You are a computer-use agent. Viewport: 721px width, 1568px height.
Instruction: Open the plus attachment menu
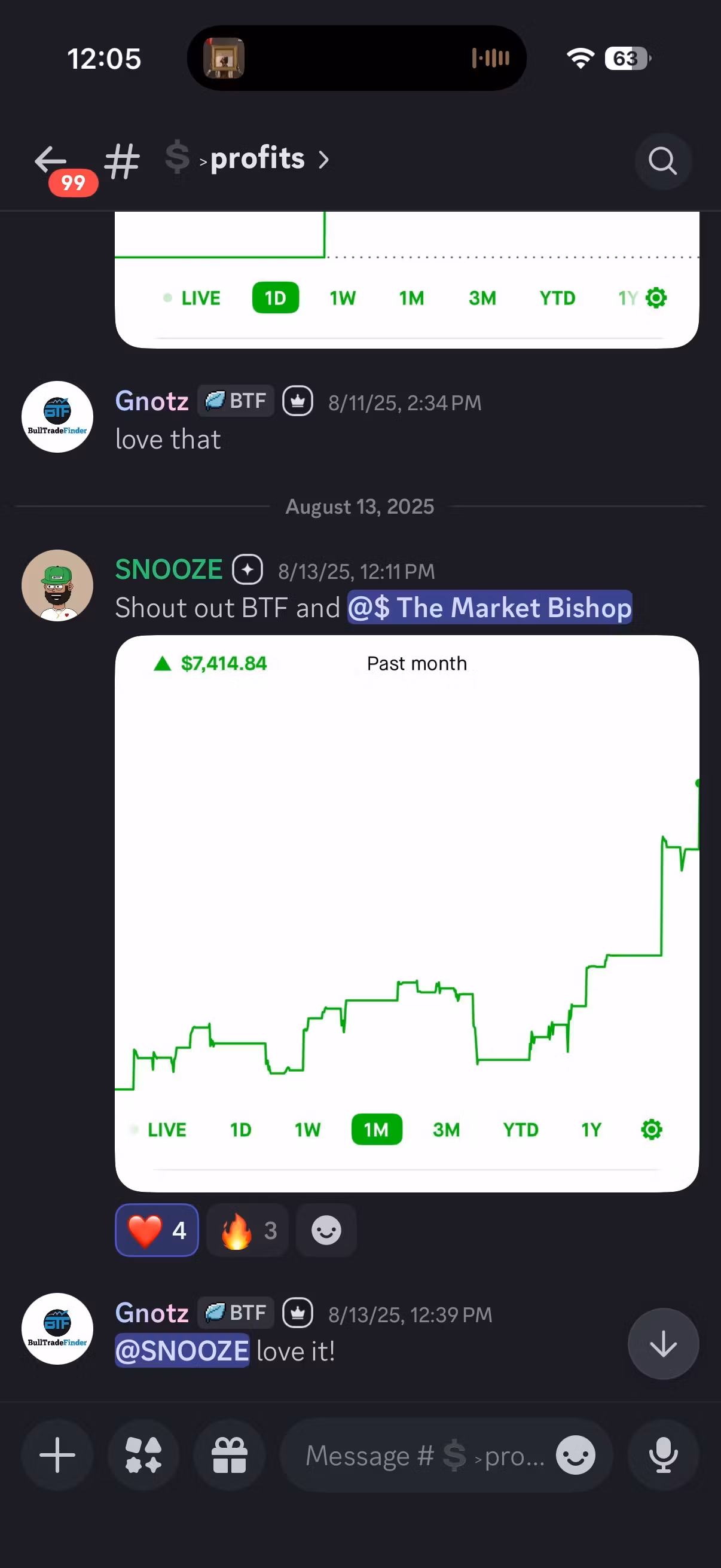(x=57, y=1456)
